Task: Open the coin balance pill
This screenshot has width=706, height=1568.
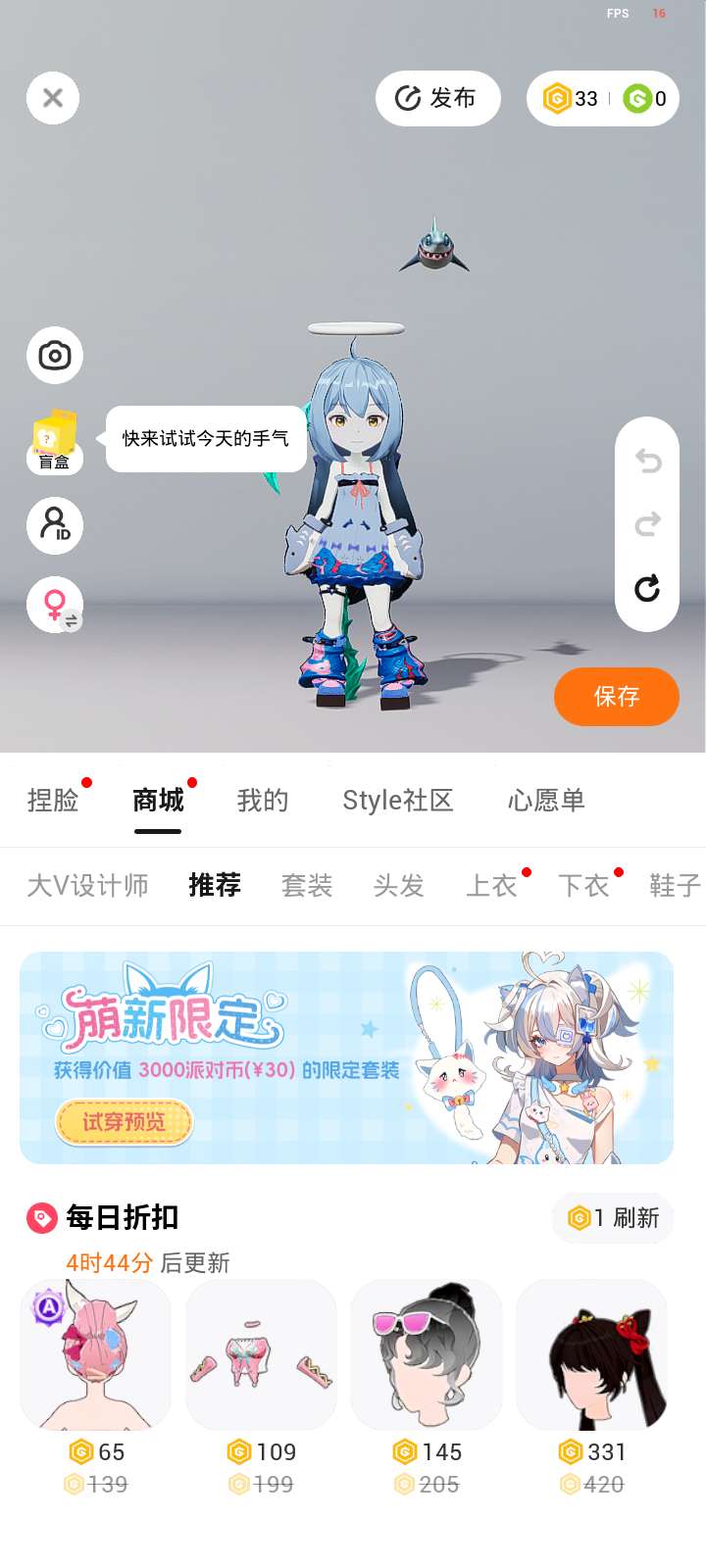Action: (602, 98)
